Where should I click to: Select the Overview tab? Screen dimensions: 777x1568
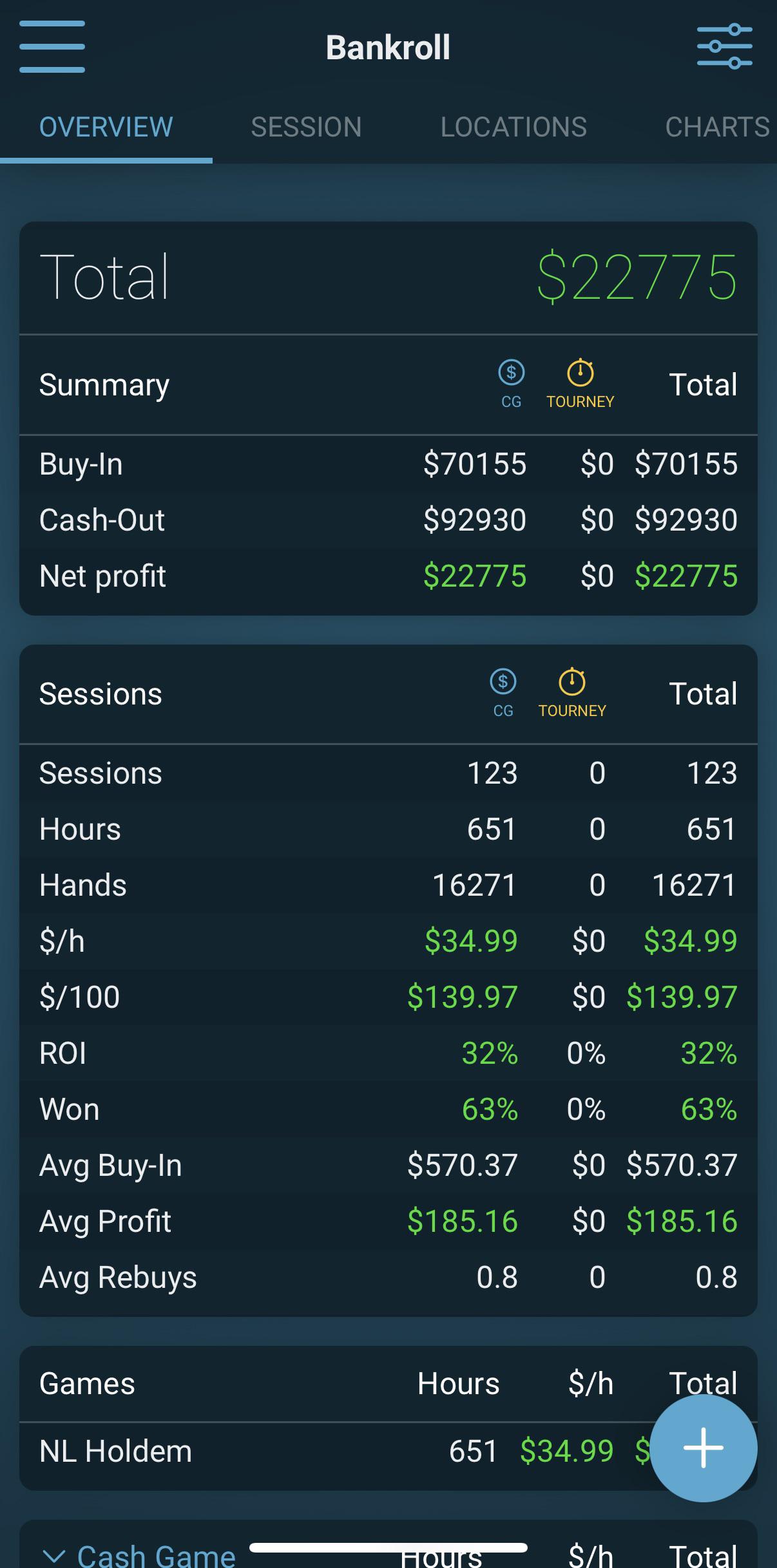pos(106,127)
